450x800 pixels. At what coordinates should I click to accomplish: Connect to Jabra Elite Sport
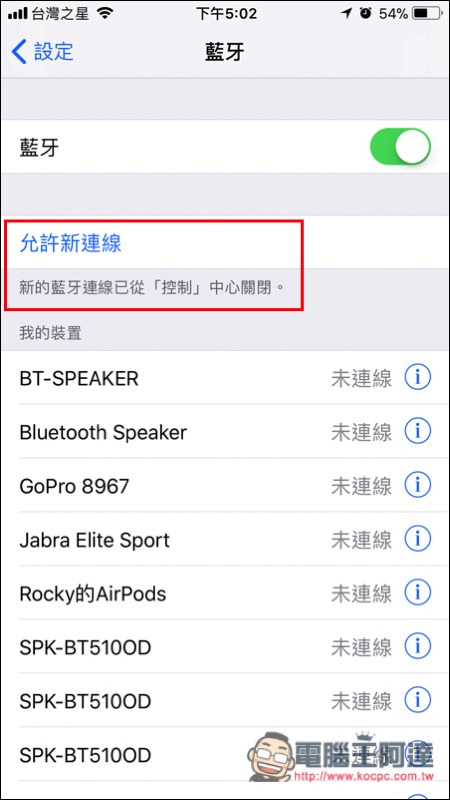point(224,540)
